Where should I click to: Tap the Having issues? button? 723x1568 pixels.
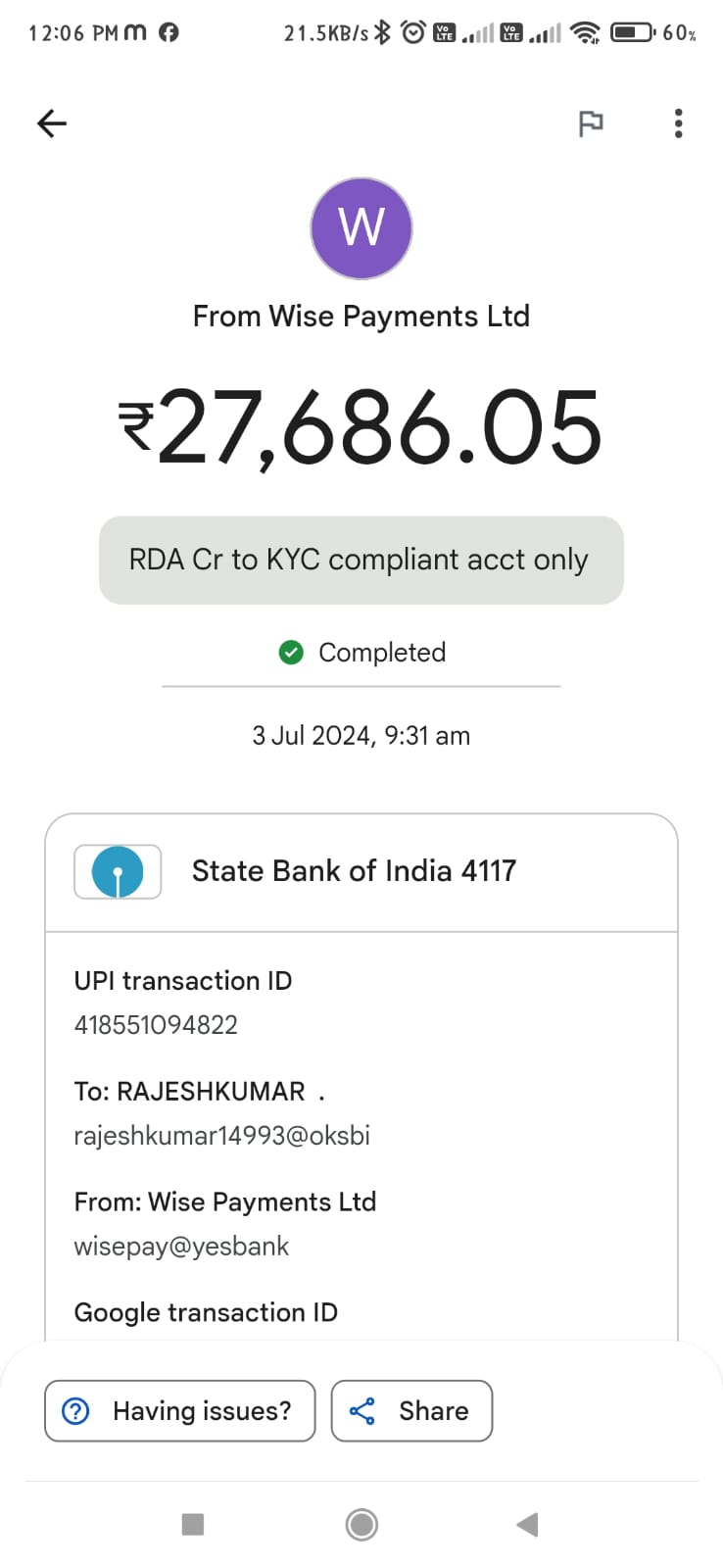[180, 1410]
